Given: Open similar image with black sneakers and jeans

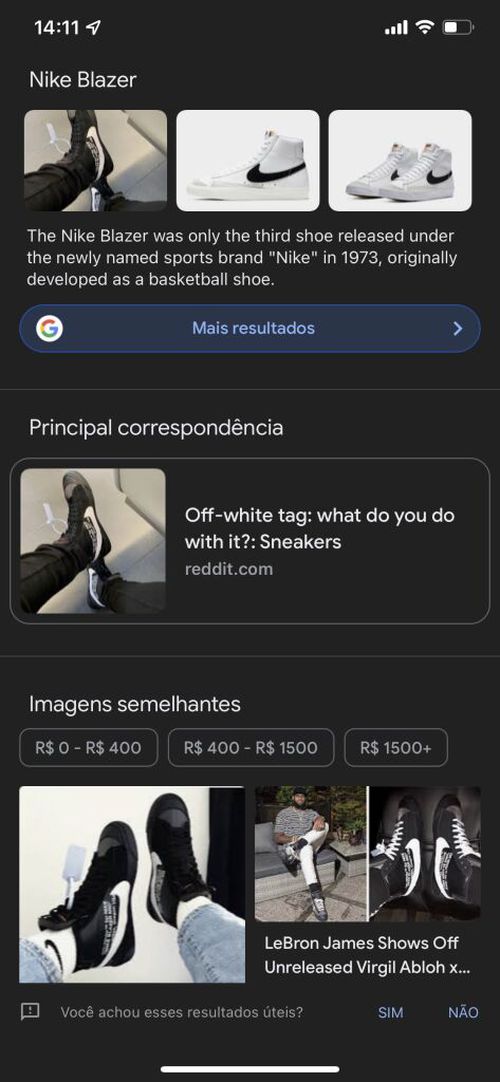Looking at the screenshot, I should click(132, 884).
